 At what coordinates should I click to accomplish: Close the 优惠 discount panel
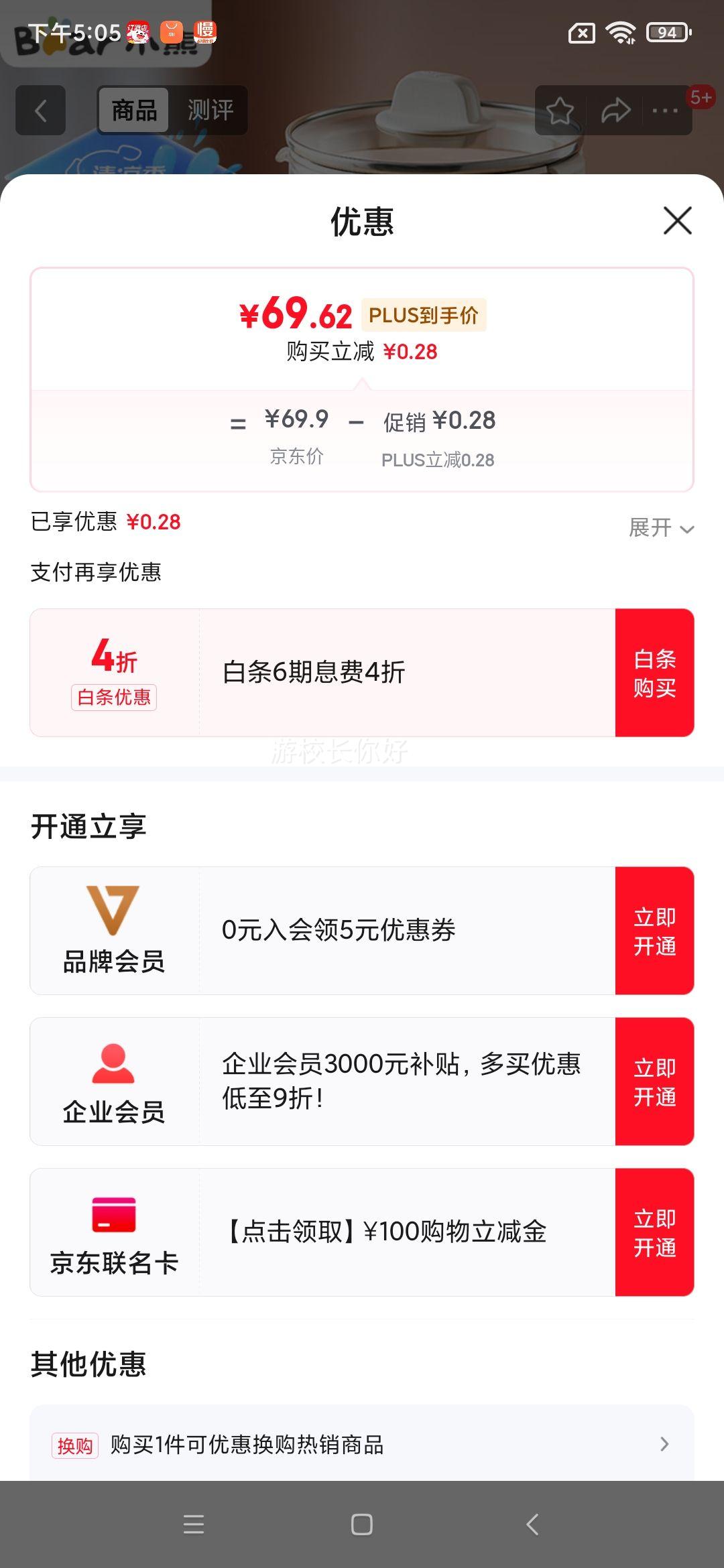pos(677,220)
